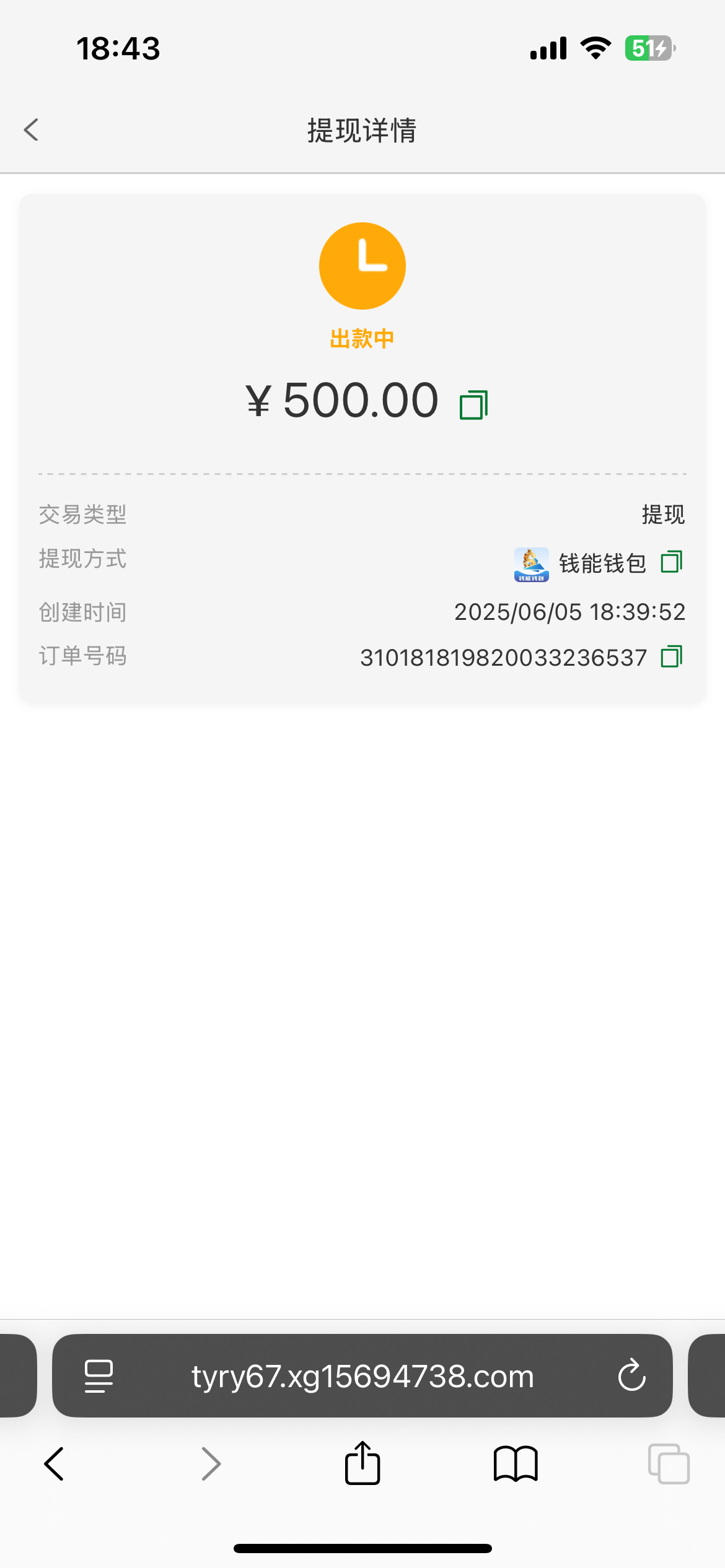The height and width of the screenshot is (1568, 725).
Task: Navigate back in browser history
Action: (55, 1464)
